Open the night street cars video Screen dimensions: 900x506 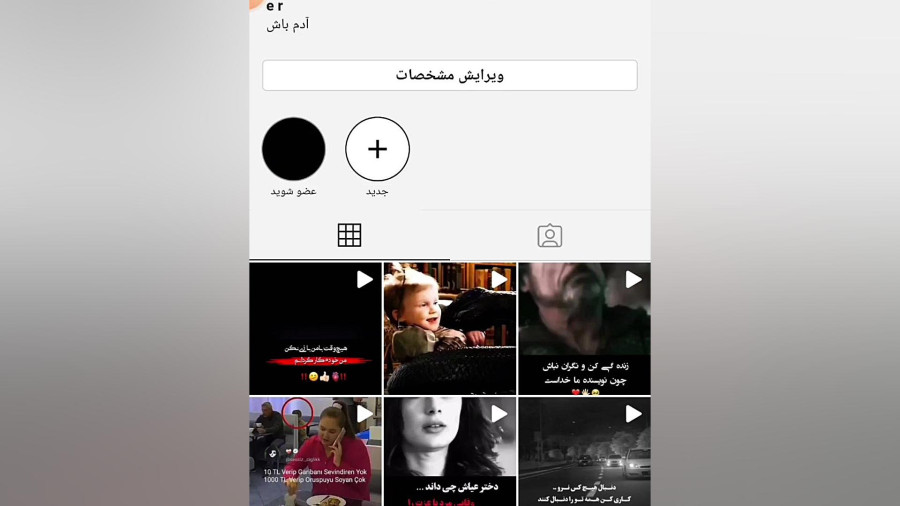(584, 452)
